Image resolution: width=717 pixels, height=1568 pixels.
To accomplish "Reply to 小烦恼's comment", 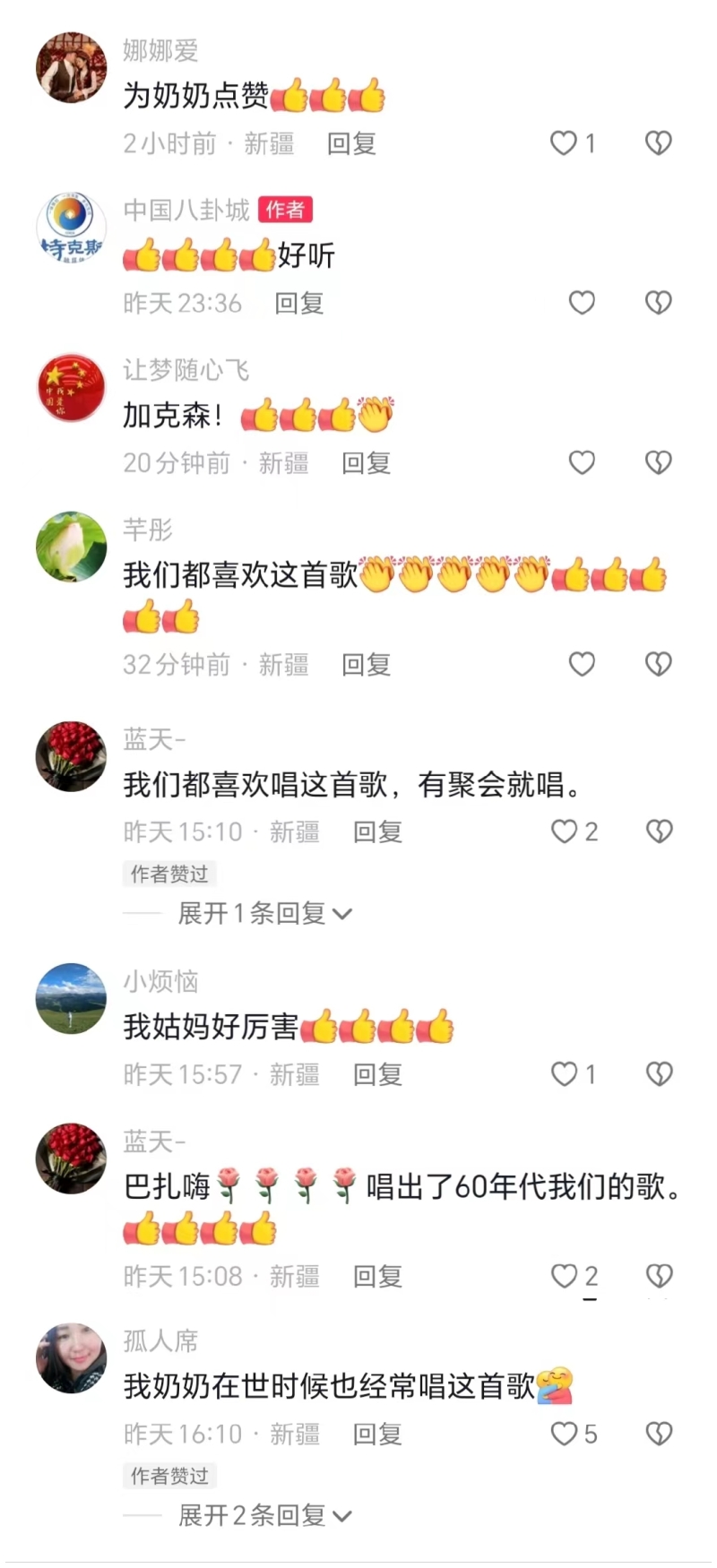I will [x=377, y=1074].
